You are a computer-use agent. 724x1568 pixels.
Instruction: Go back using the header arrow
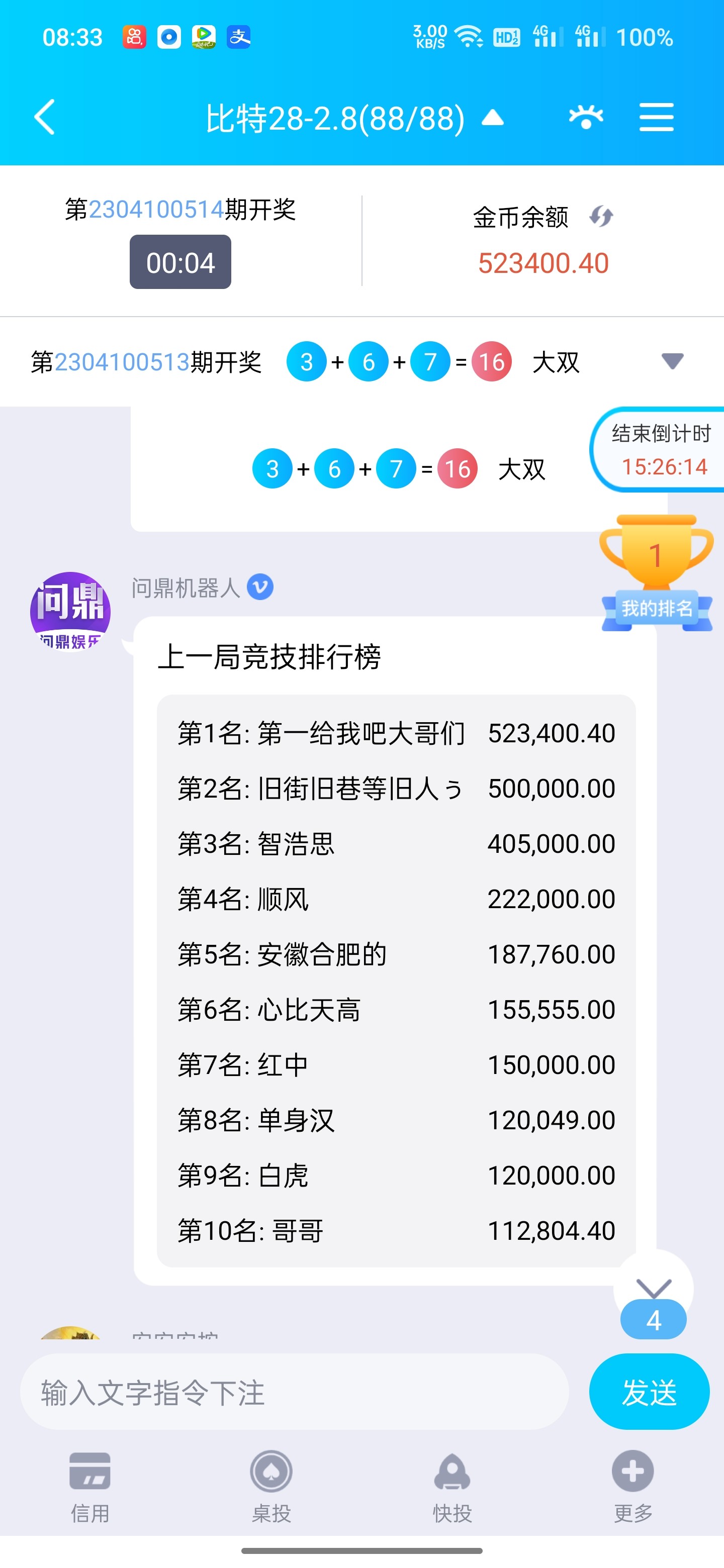(x=45, y=117)
